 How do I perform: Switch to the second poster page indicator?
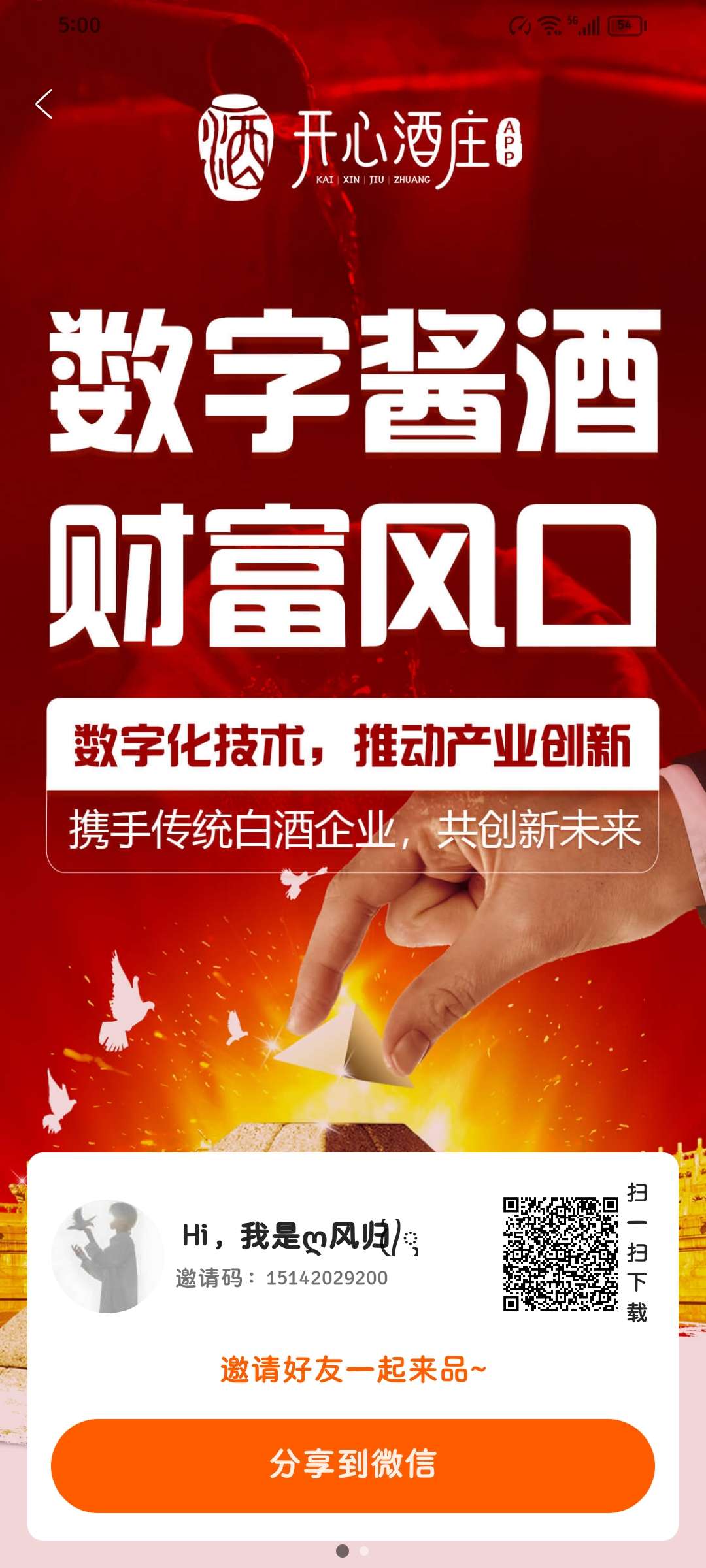pyautogui.click(x=364, y=1550)
